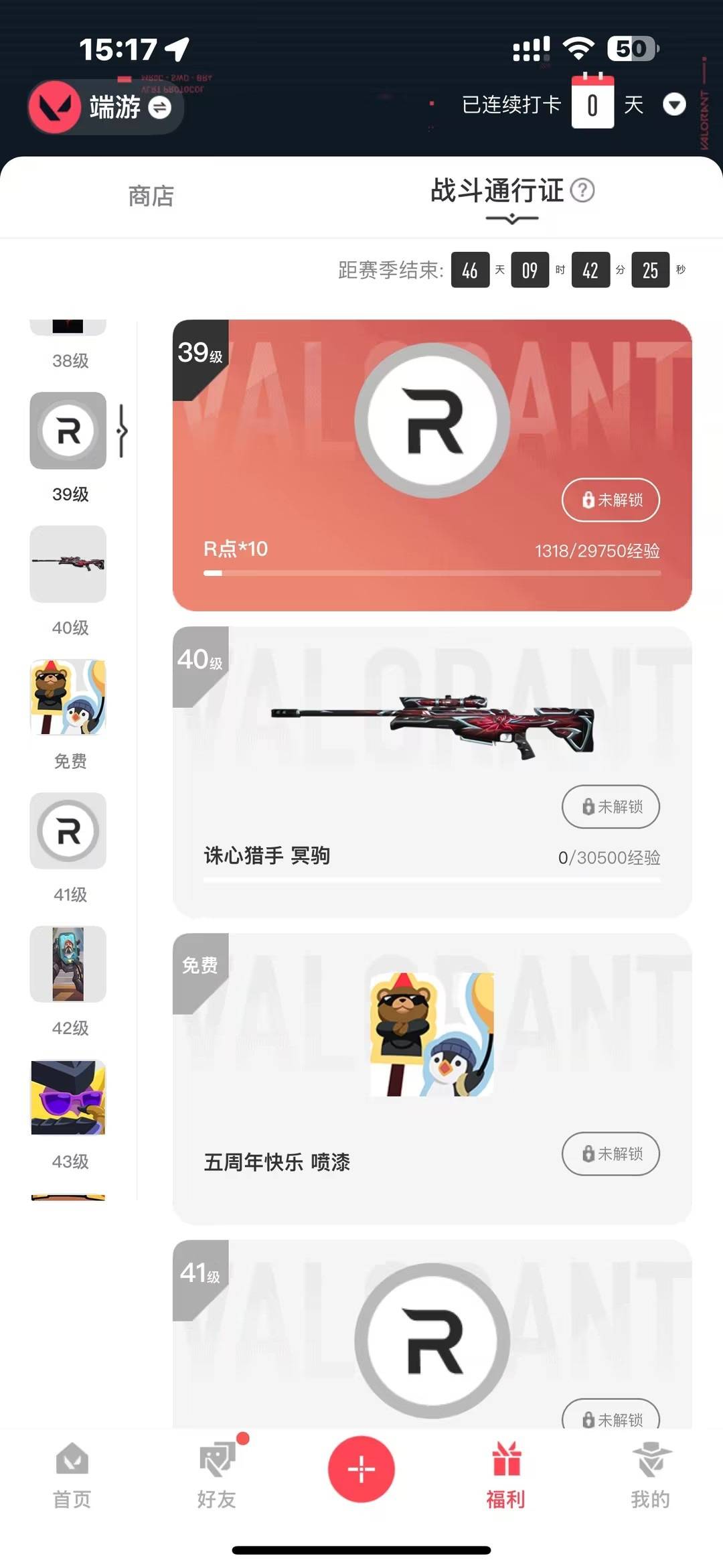Jump to level 41级 R points thumbnail

click(68, 831)
